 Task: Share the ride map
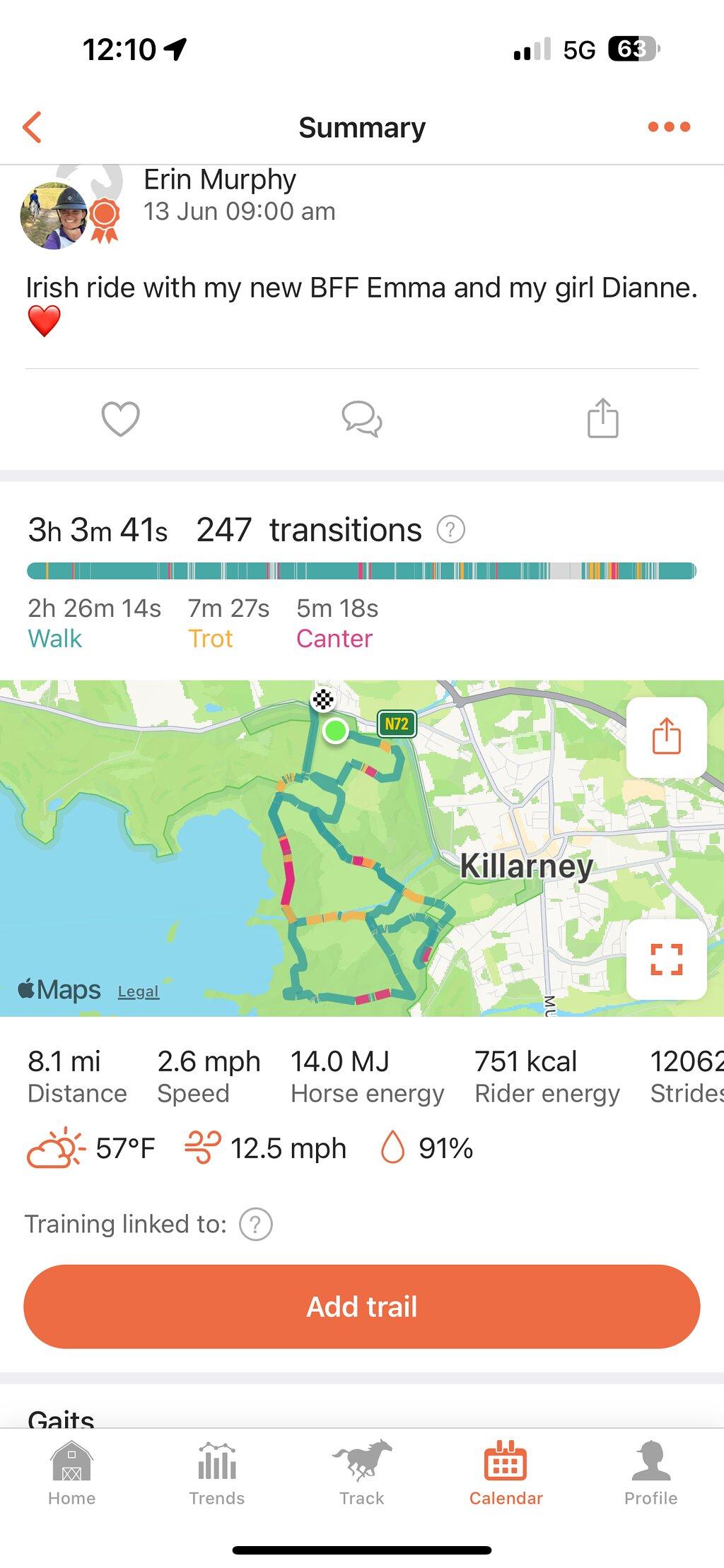(x=666, y=737)
